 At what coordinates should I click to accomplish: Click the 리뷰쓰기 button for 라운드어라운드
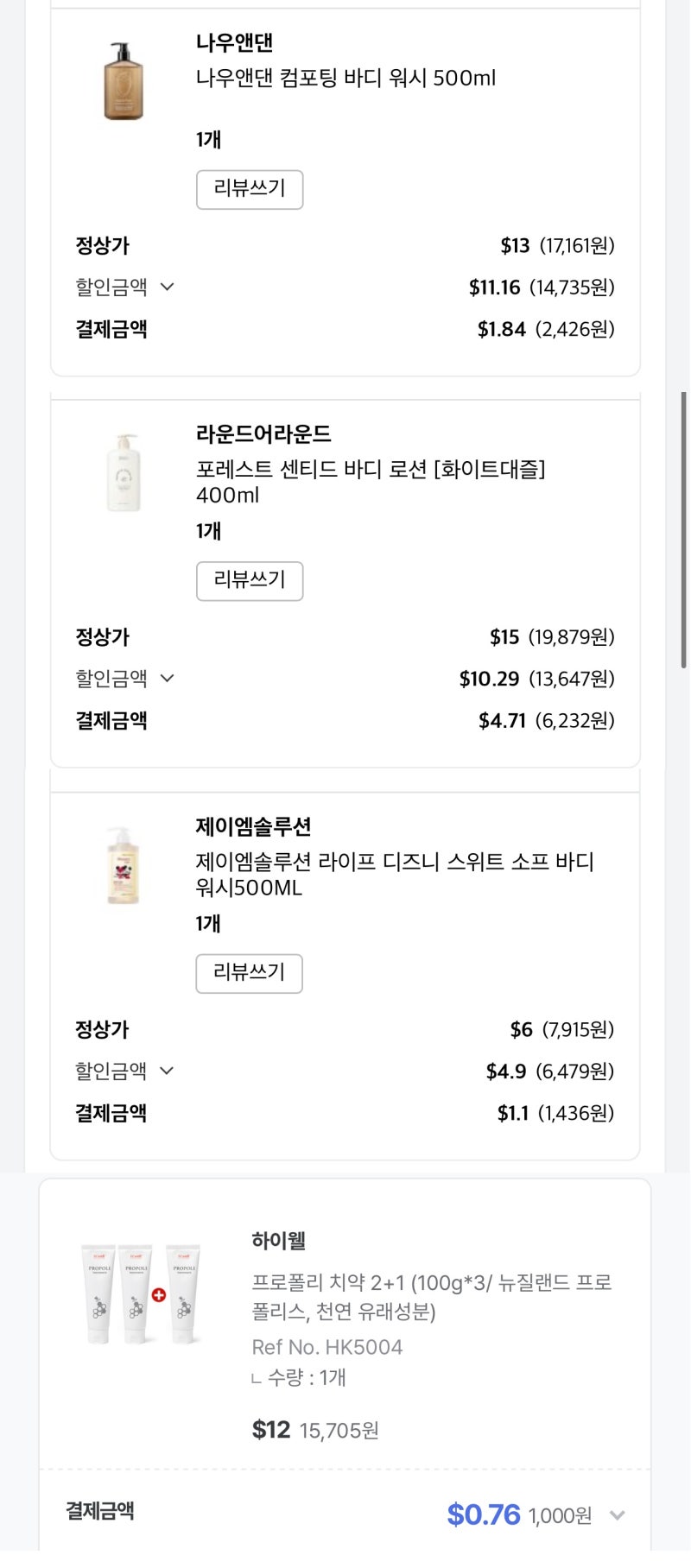click(249, 581)
